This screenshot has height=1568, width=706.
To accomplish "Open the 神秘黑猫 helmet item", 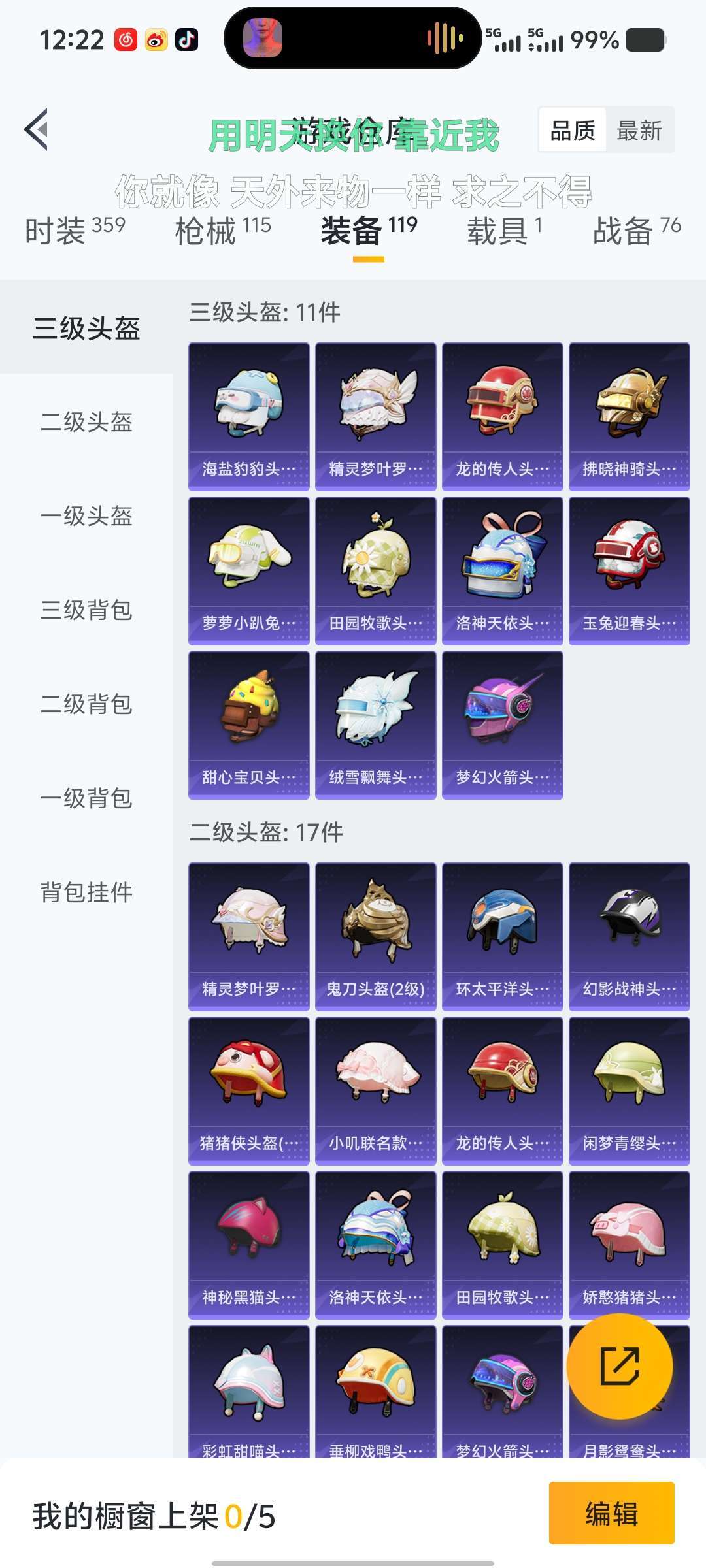I will (249, 1245).
